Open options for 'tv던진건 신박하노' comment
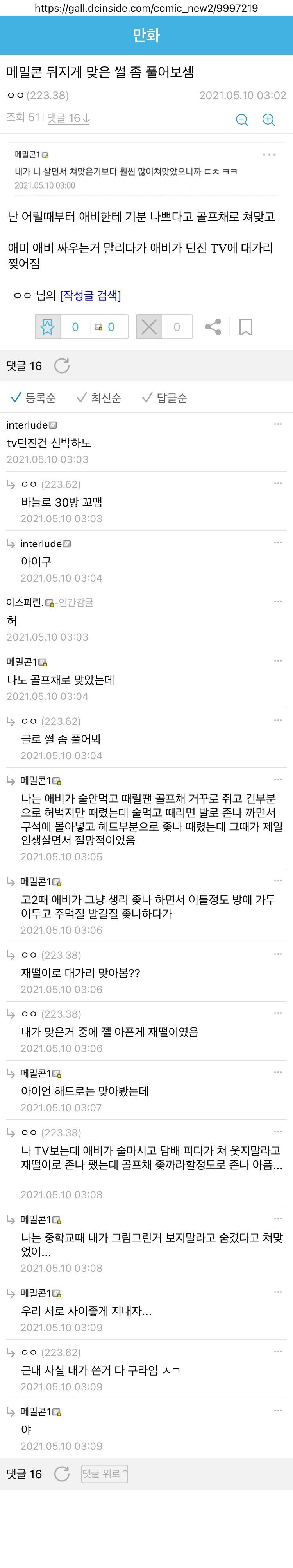Viewport: 293px width, 1568px height. point(278,424)
